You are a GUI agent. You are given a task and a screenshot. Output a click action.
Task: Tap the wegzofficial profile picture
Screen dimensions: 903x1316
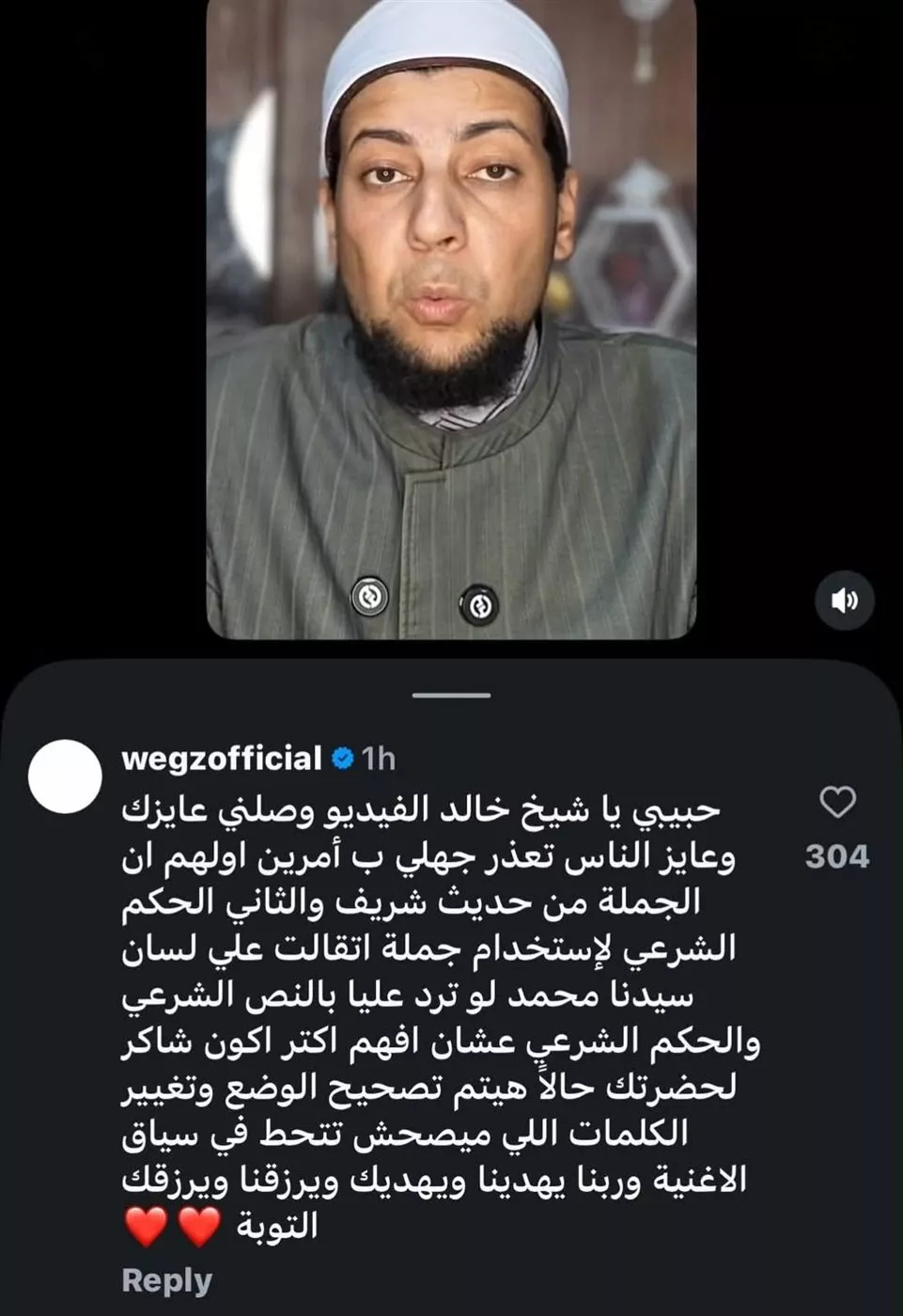66,776
